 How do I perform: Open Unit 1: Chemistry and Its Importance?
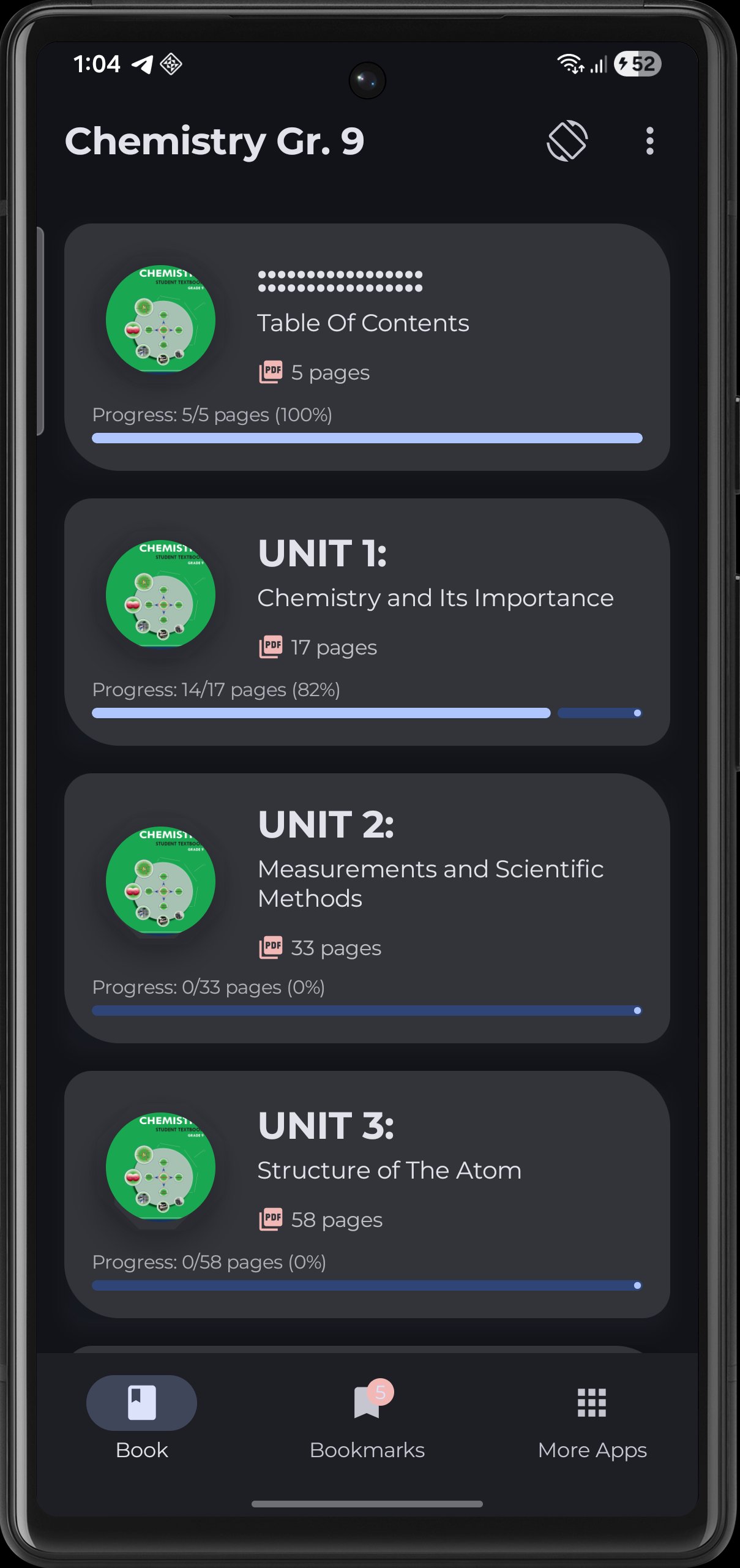tap(367, 621)
